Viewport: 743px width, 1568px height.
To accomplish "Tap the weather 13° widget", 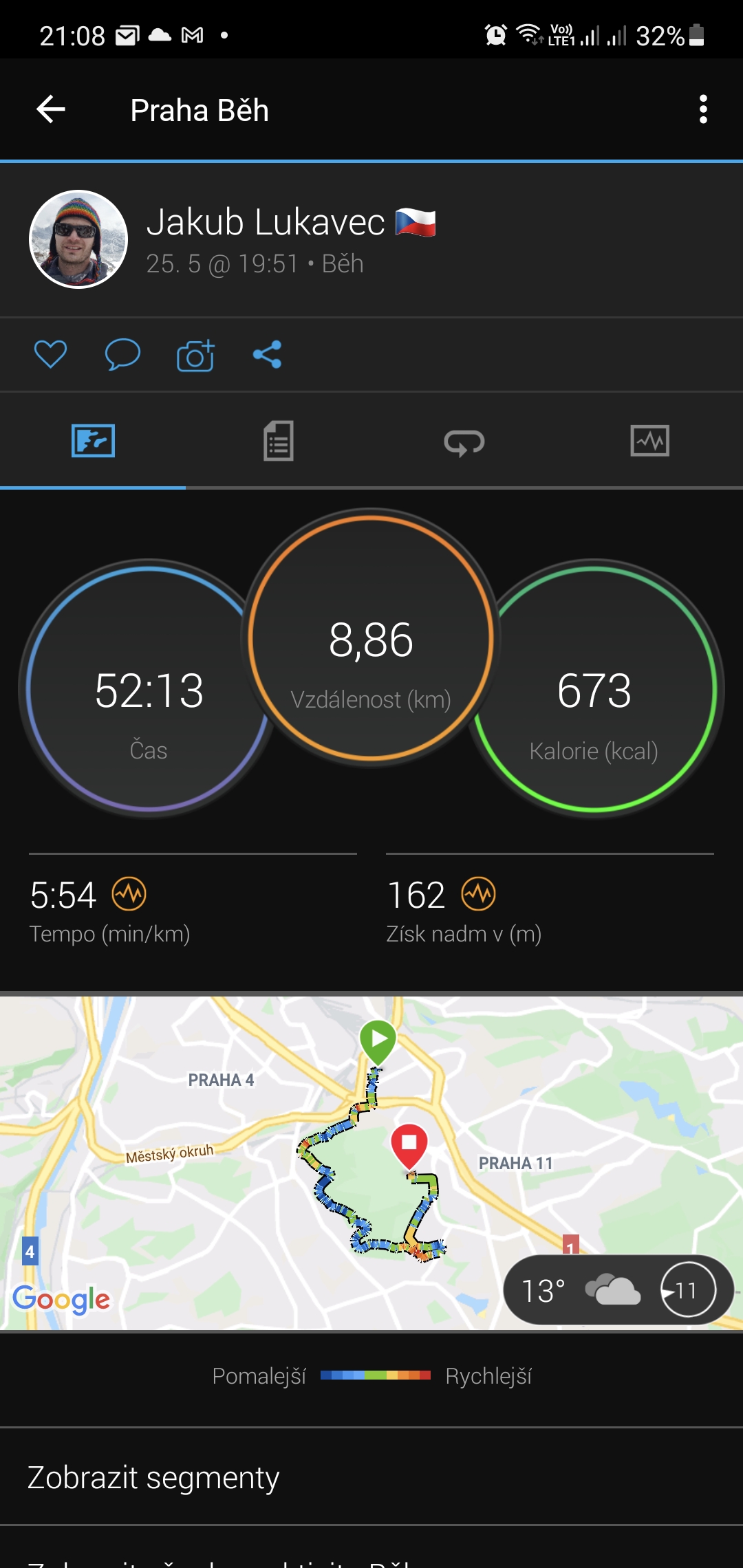I will (x=618, y=1290).
